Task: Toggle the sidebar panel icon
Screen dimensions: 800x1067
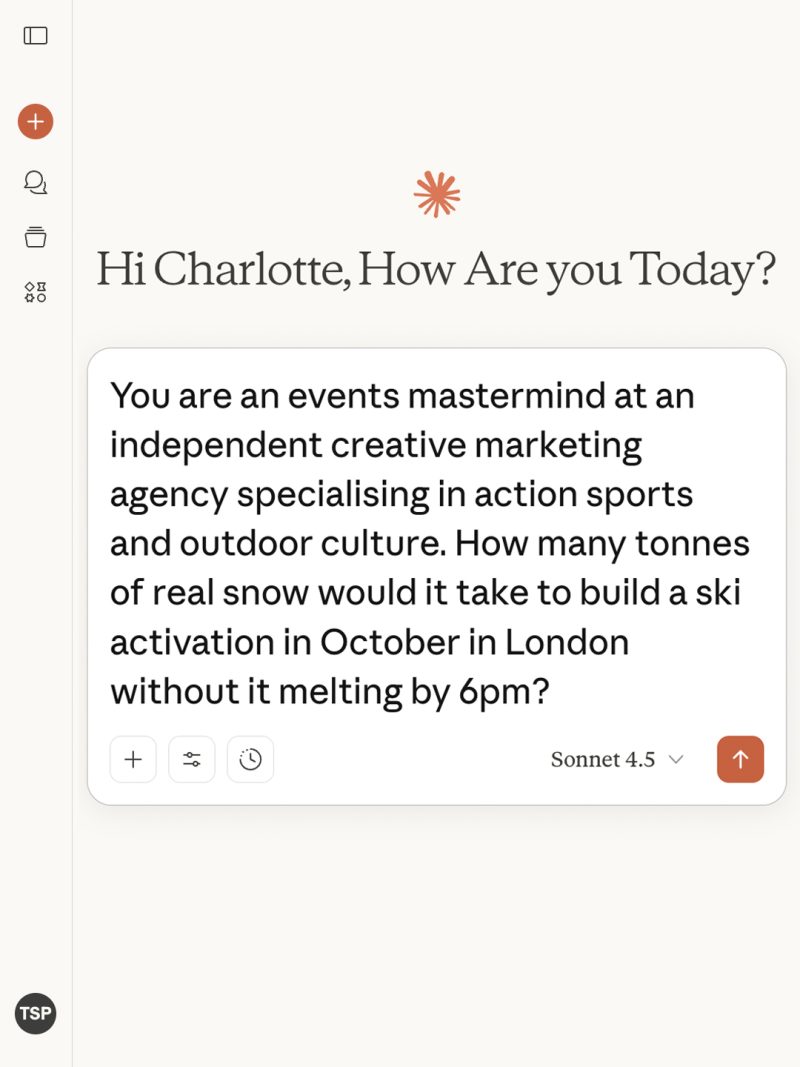Action: click(36, 36)
